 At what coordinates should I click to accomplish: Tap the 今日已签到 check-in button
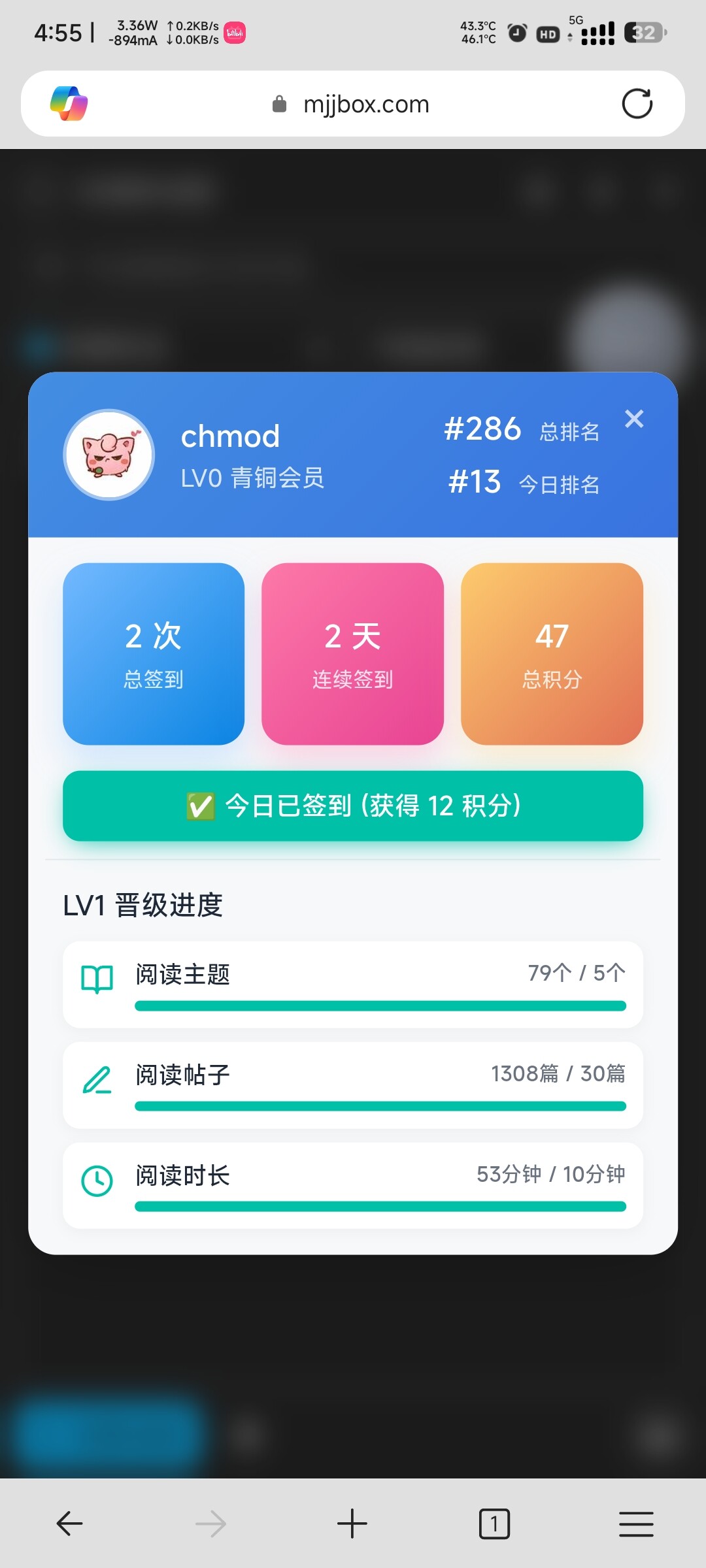coord(353,806)
